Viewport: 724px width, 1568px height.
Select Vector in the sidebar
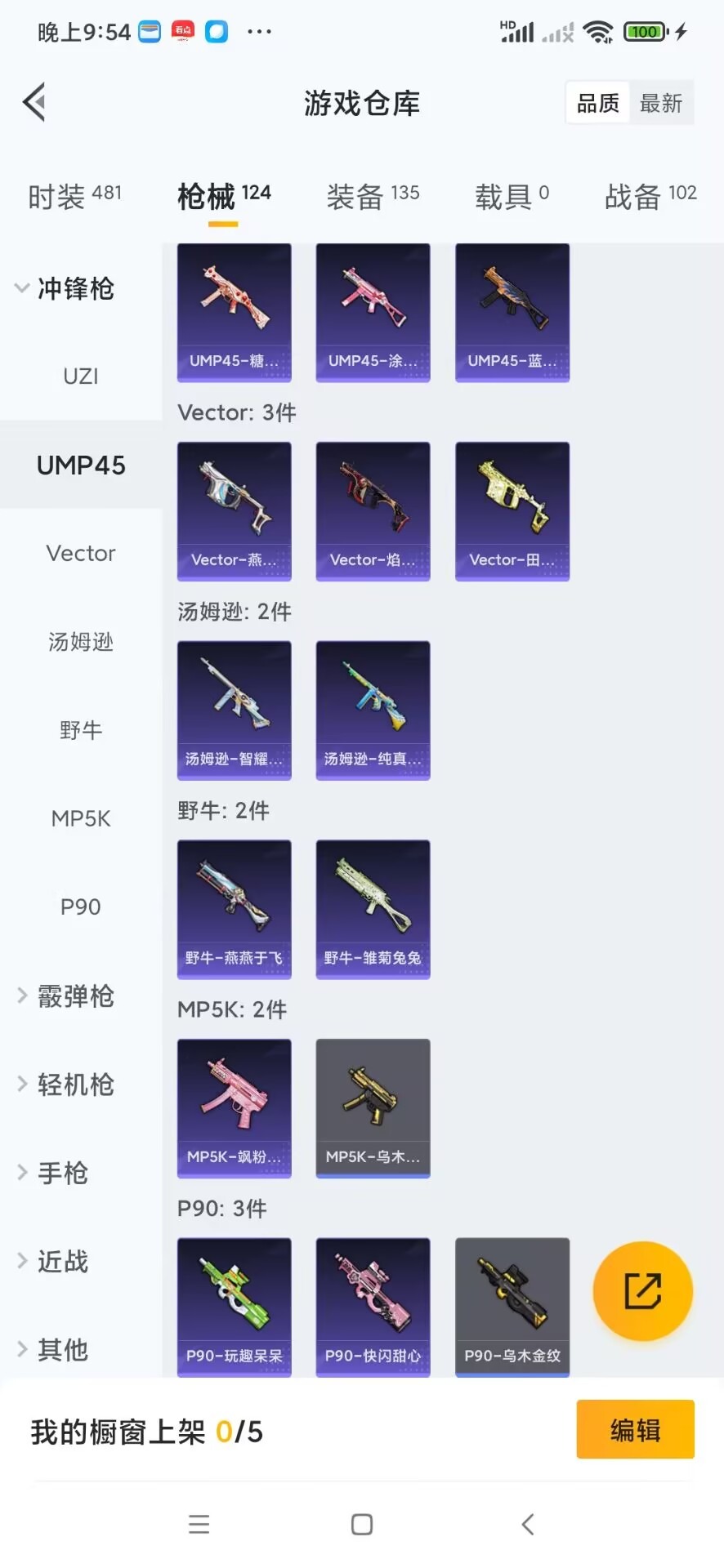[x=80, y=554]
